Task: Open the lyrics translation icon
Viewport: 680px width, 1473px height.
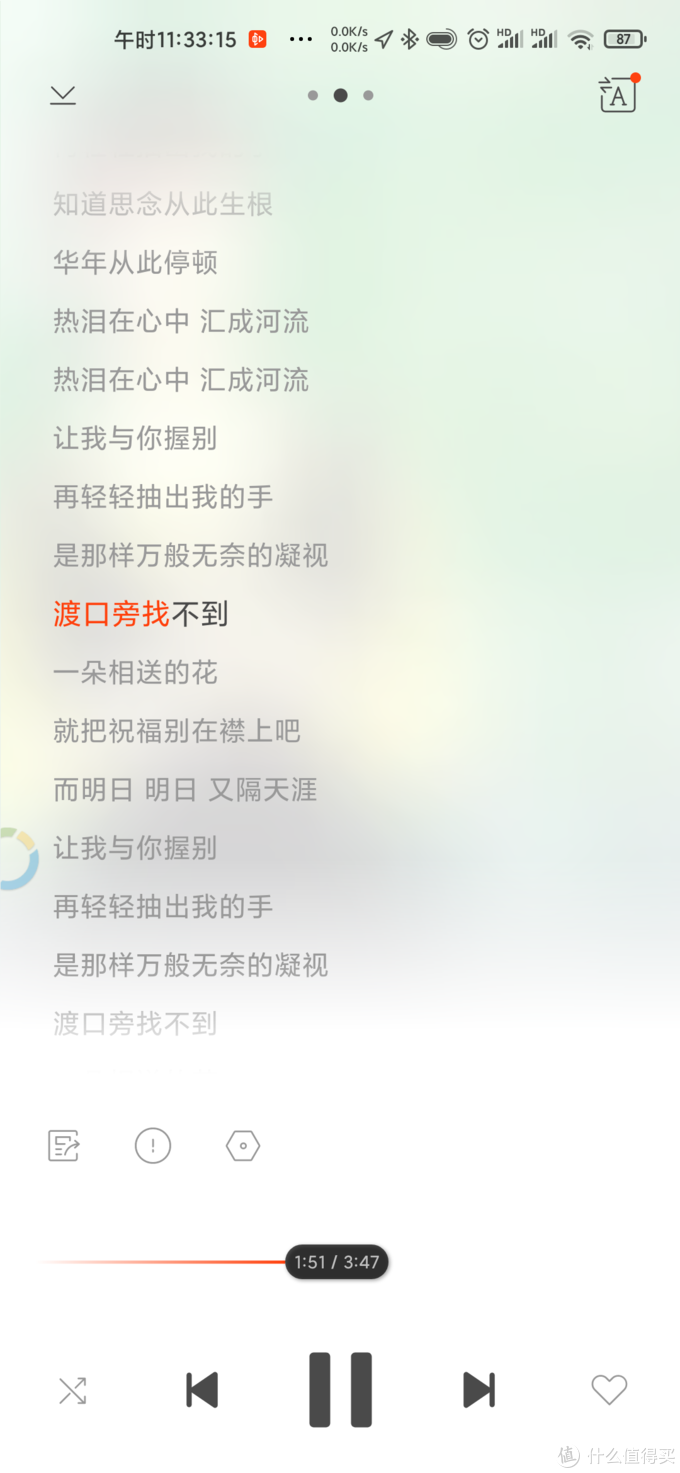Action: point(619,94)
